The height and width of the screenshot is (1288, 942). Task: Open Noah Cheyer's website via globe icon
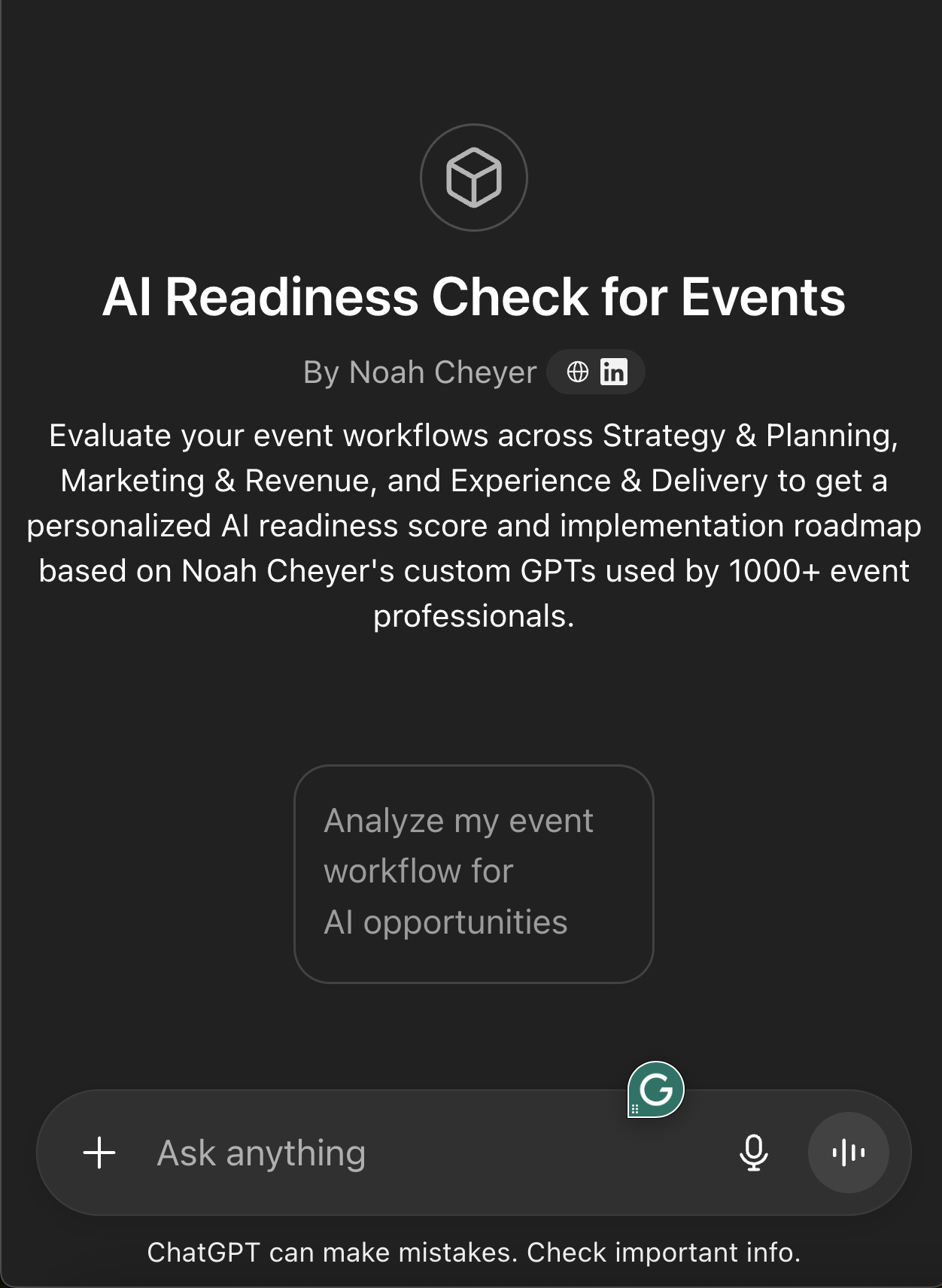click(x=576, y=372)
